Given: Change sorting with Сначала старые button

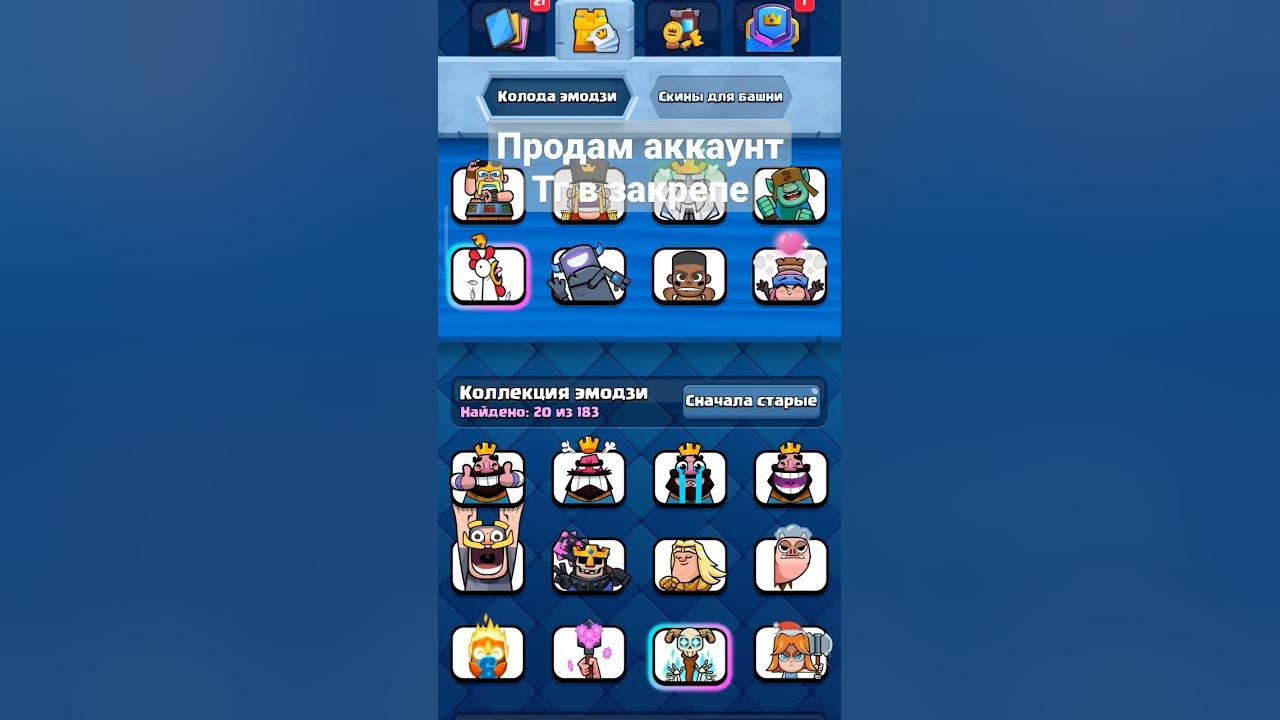Looking at the screenshot, I should [x=751, y=401].
